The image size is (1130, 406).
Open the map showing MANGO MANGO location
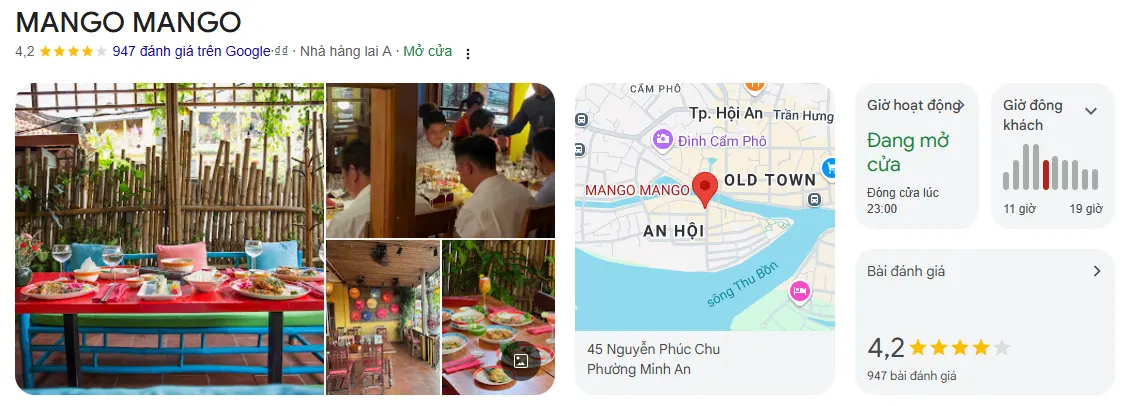[x=704, y=207]
